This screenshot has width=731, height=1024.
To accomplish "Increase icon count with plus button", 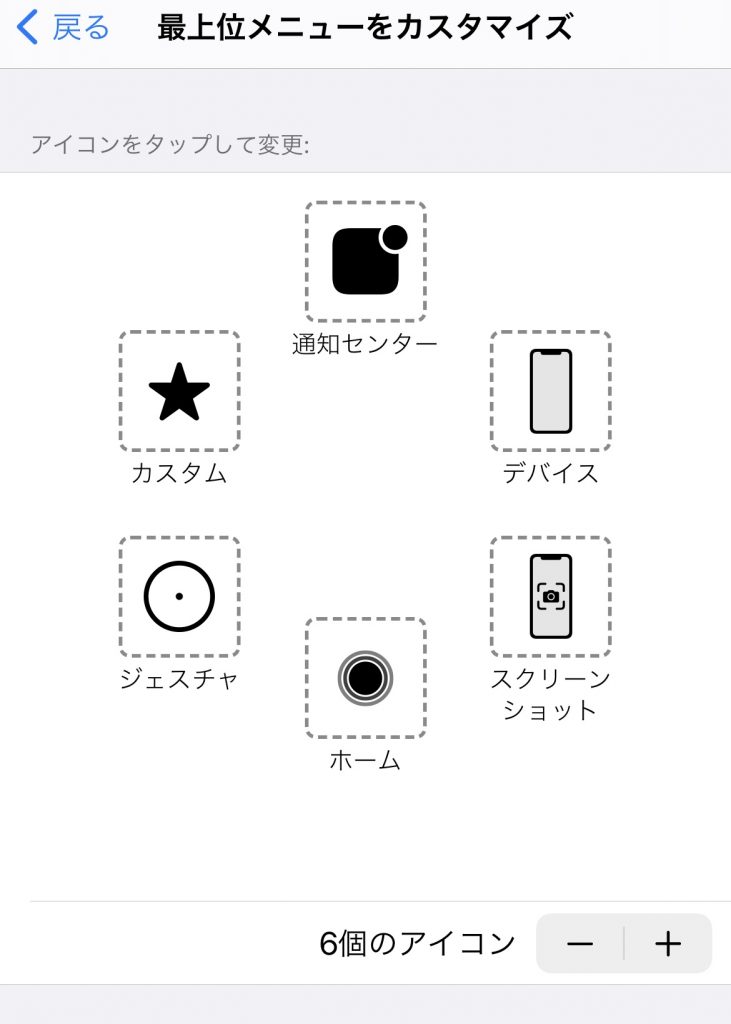I will tap(667, 943).
